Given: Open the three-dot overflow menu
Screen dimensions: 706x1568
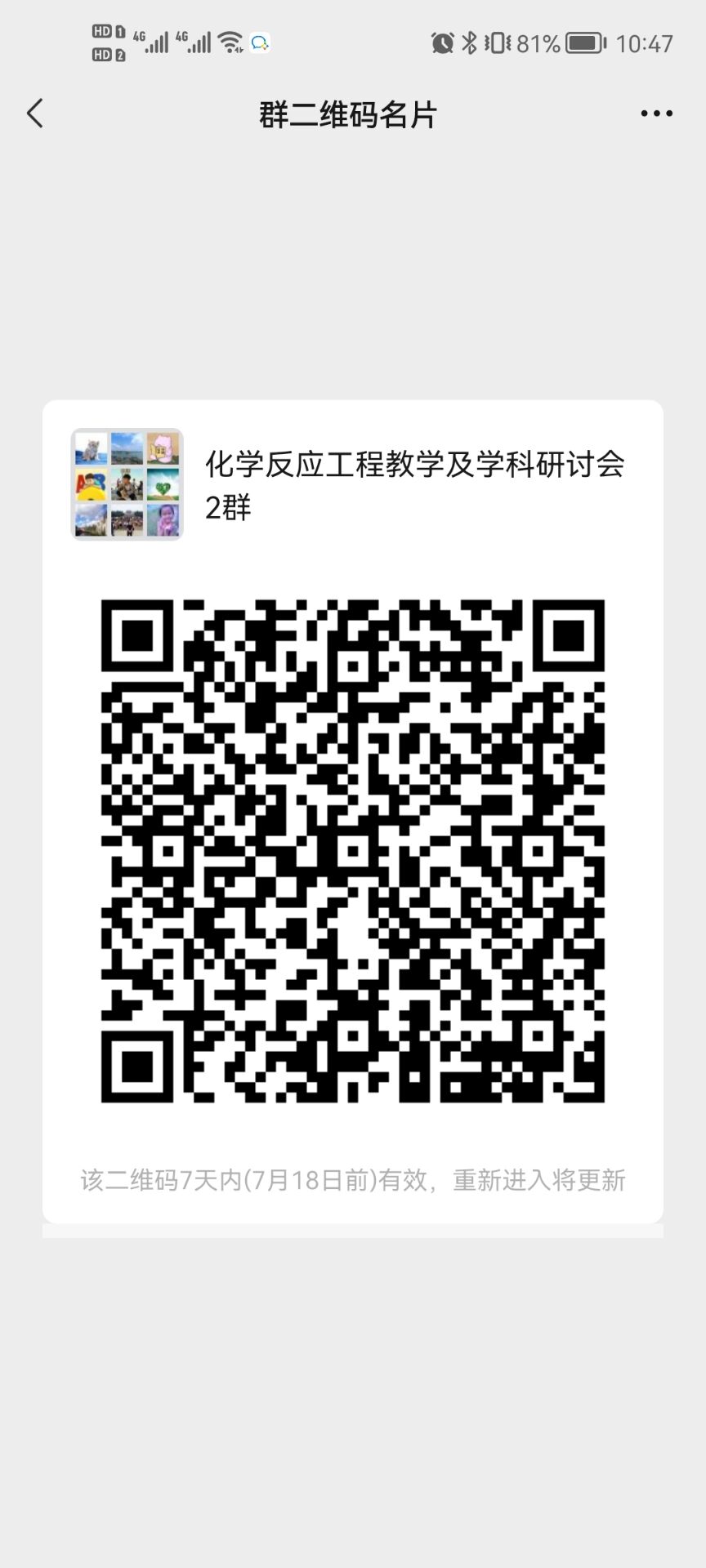Looking at the screenshot, I should click(x=656, y=114).
